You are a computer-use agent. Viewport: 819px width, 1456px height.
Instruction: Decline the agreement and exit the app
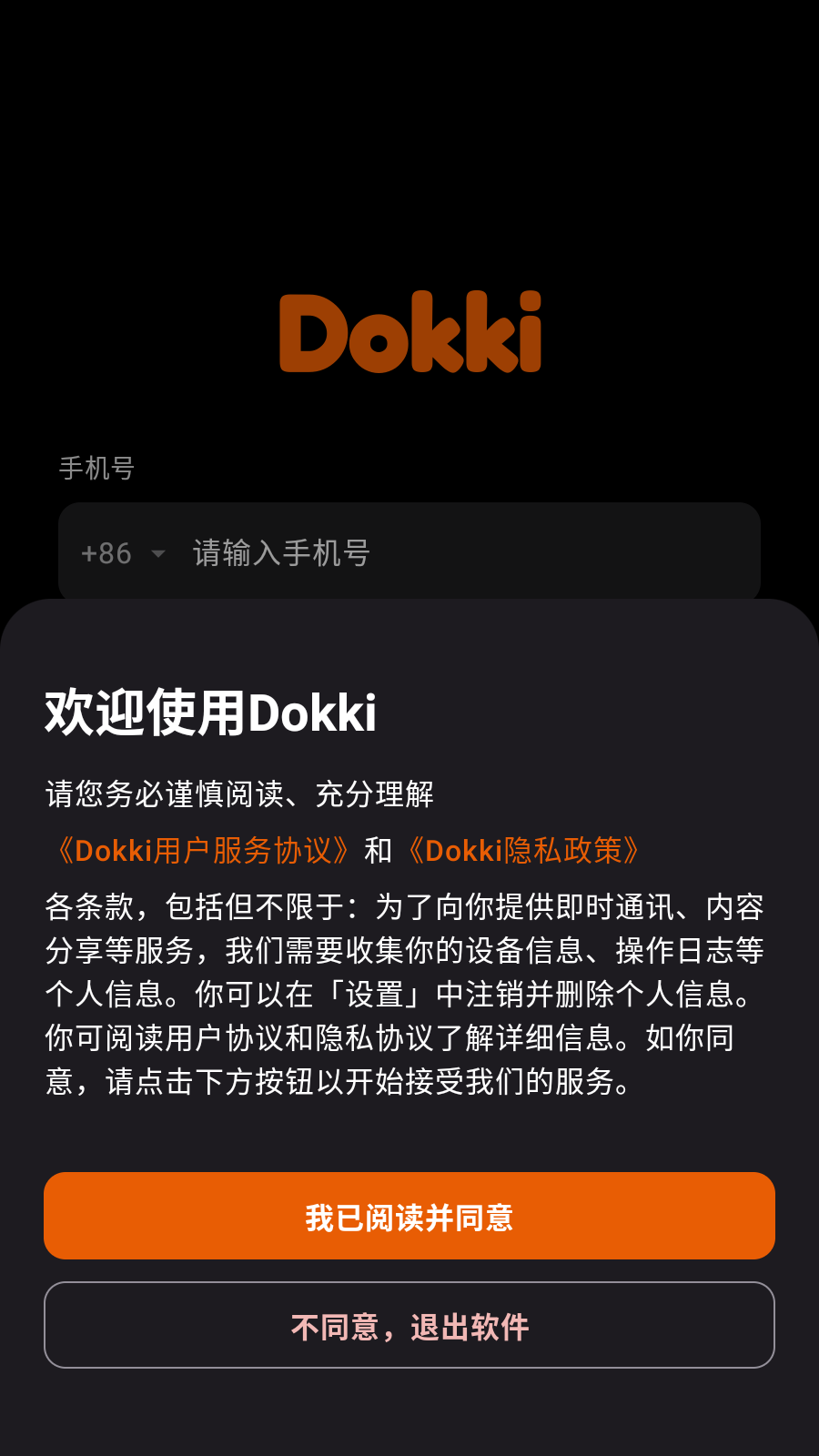(x=409, y=1325)
